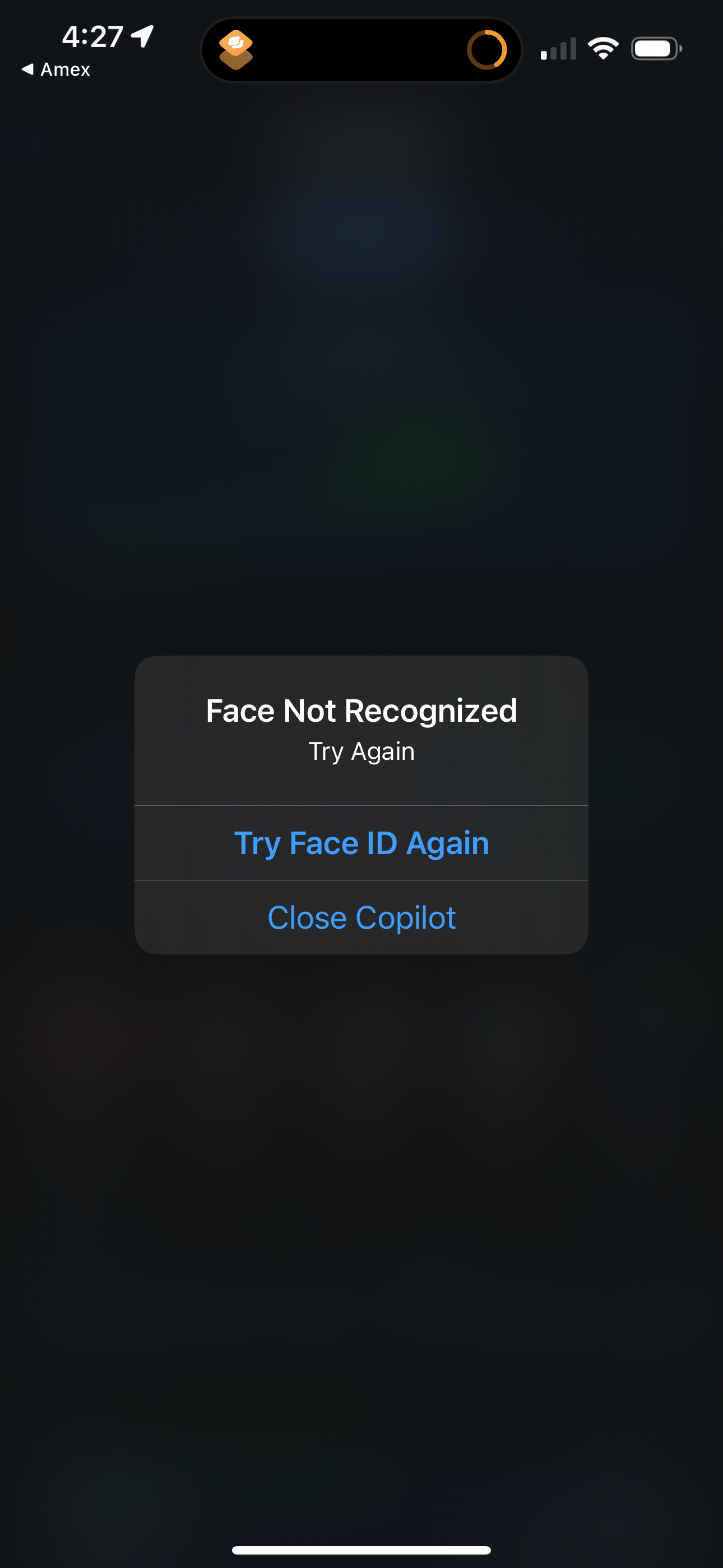723x1568 pixels.
Task: Tap Try Face ID Again
Action: tap(361, 843)
